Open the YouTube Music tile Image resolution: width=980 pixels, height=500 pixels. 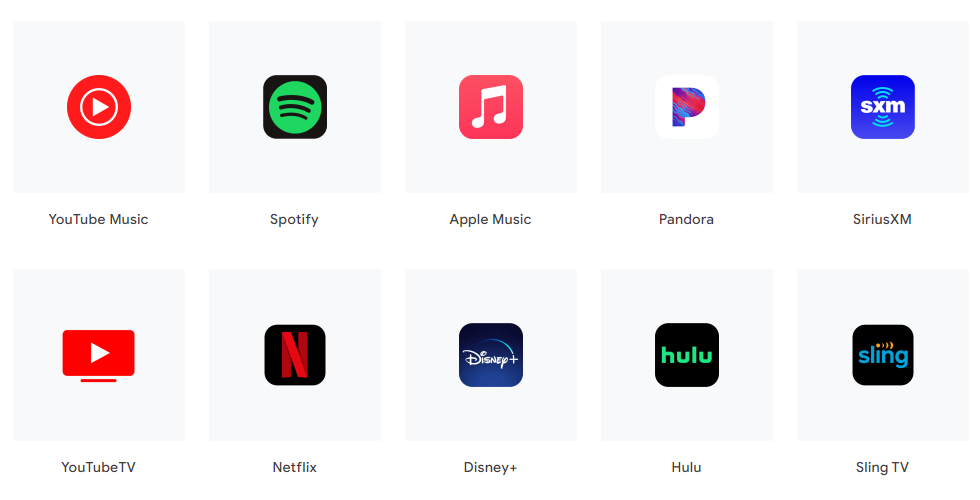pyautogui.click(x=99, y=107)
